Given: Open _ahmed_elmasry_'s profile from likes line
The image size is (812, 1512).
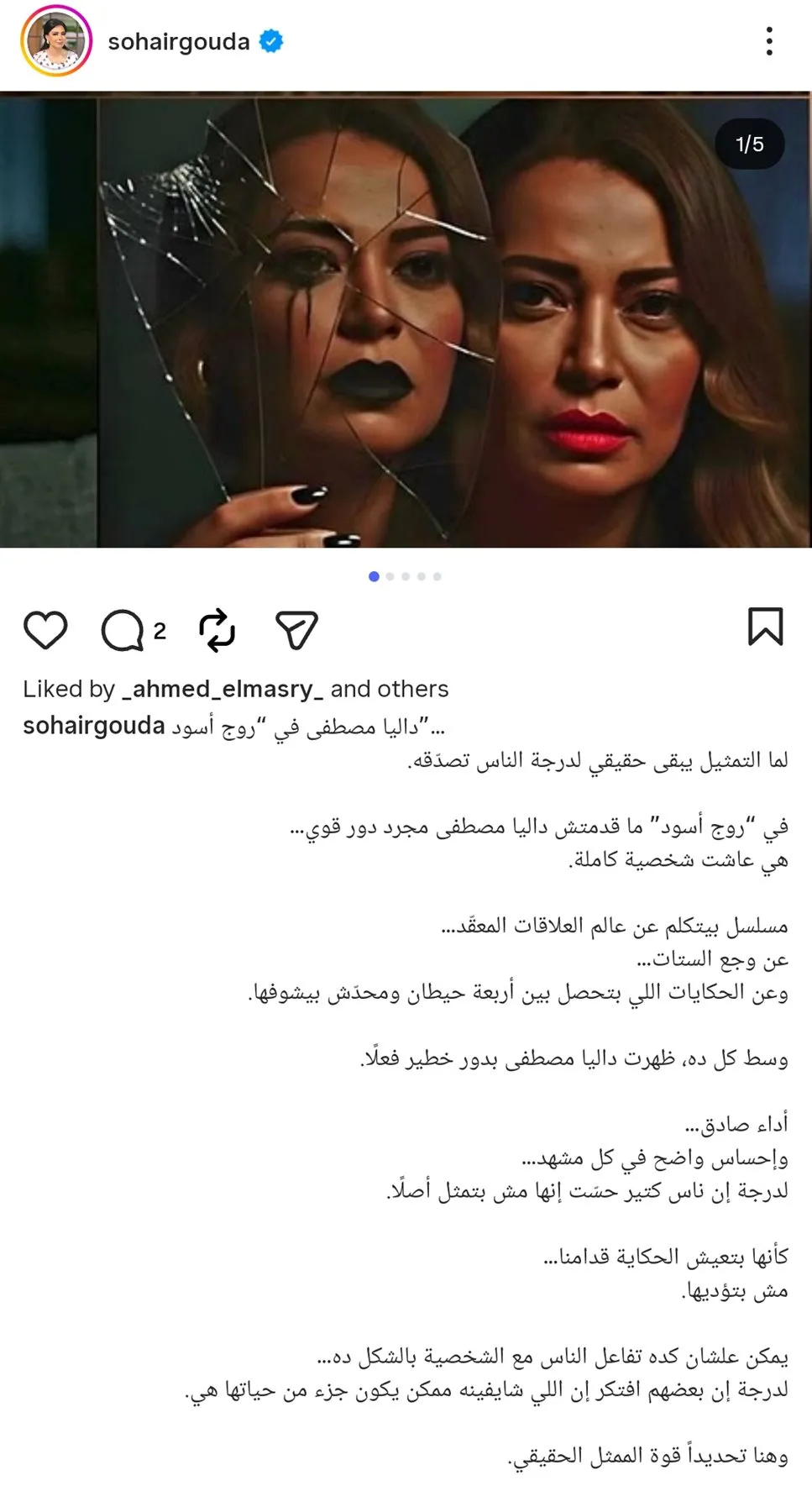Looking at the screenshot, I should click(x=223, y=689).
